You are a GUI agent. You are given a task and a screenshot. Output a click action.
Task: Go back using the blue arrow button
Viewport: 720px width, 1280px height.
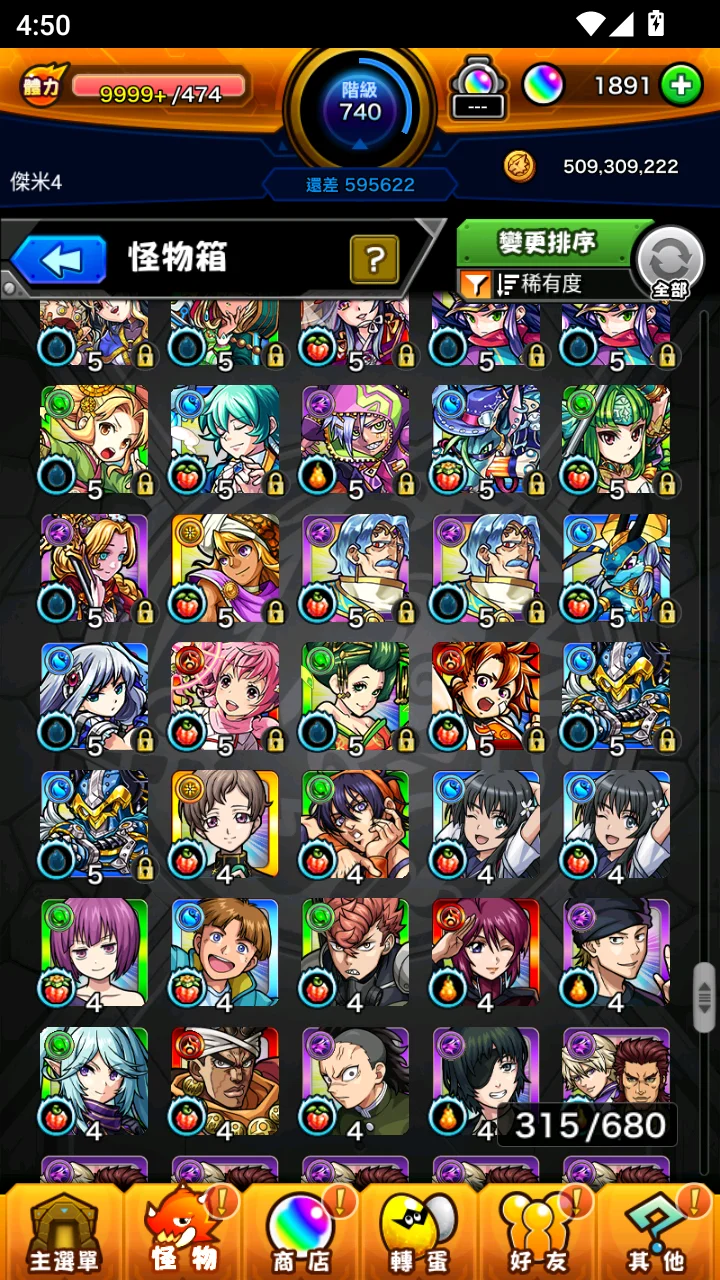(x=59, y=261)
